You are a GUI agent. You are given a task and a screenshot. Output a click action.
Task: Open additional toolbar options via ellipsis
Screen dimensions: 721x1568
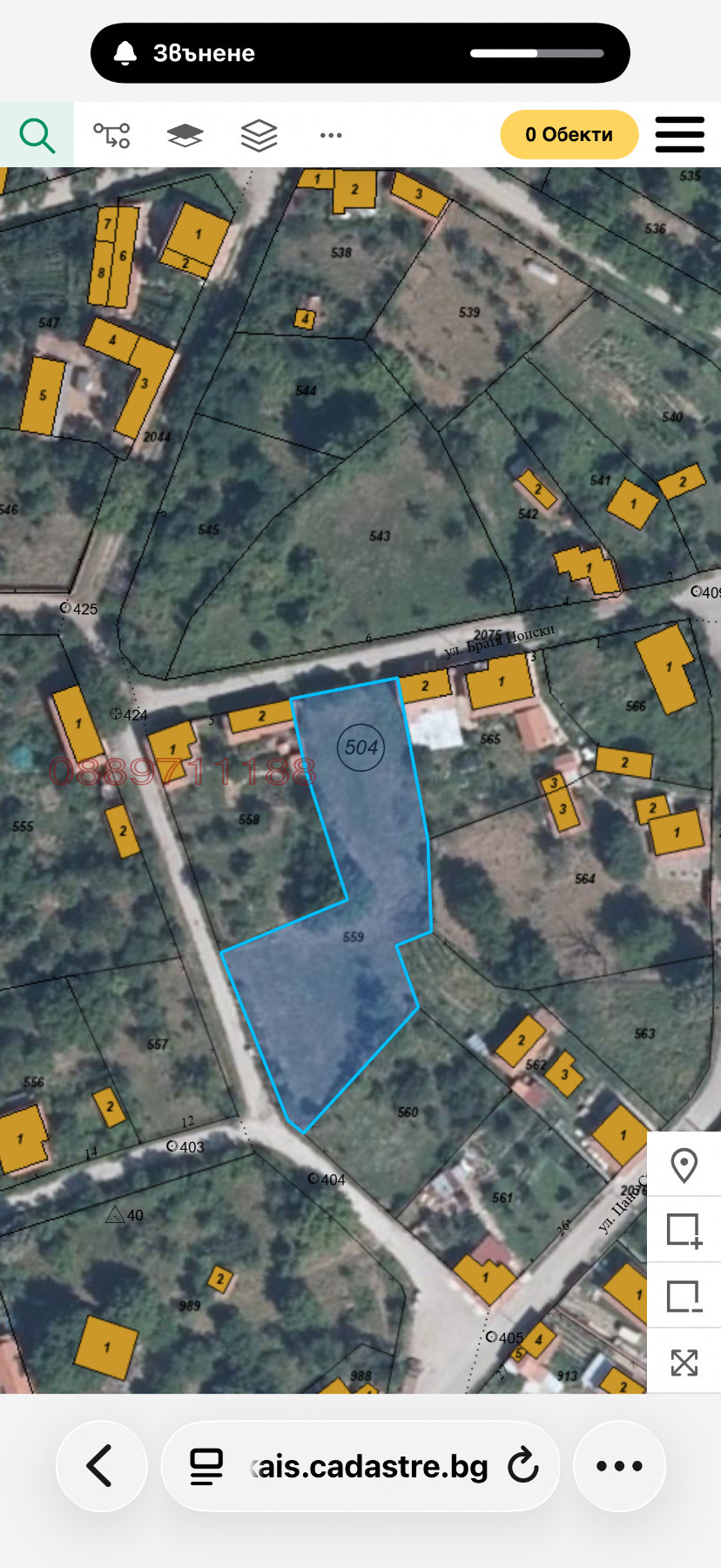pyautogui.click(x=330, y=134)
